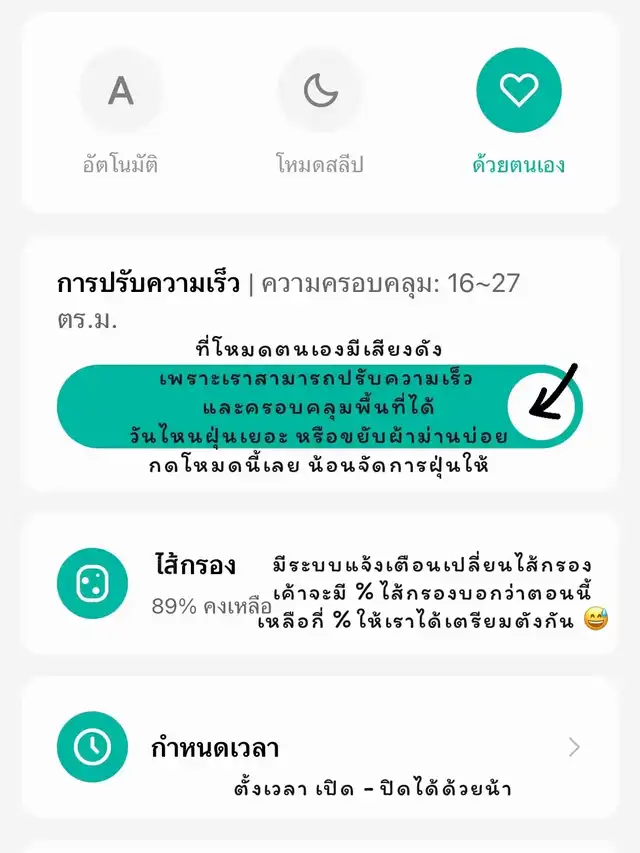The height and width of the screenshot is (853, 640).
Task: Switch to อัตโนมัติ auto mode
Action: point(121,92)
